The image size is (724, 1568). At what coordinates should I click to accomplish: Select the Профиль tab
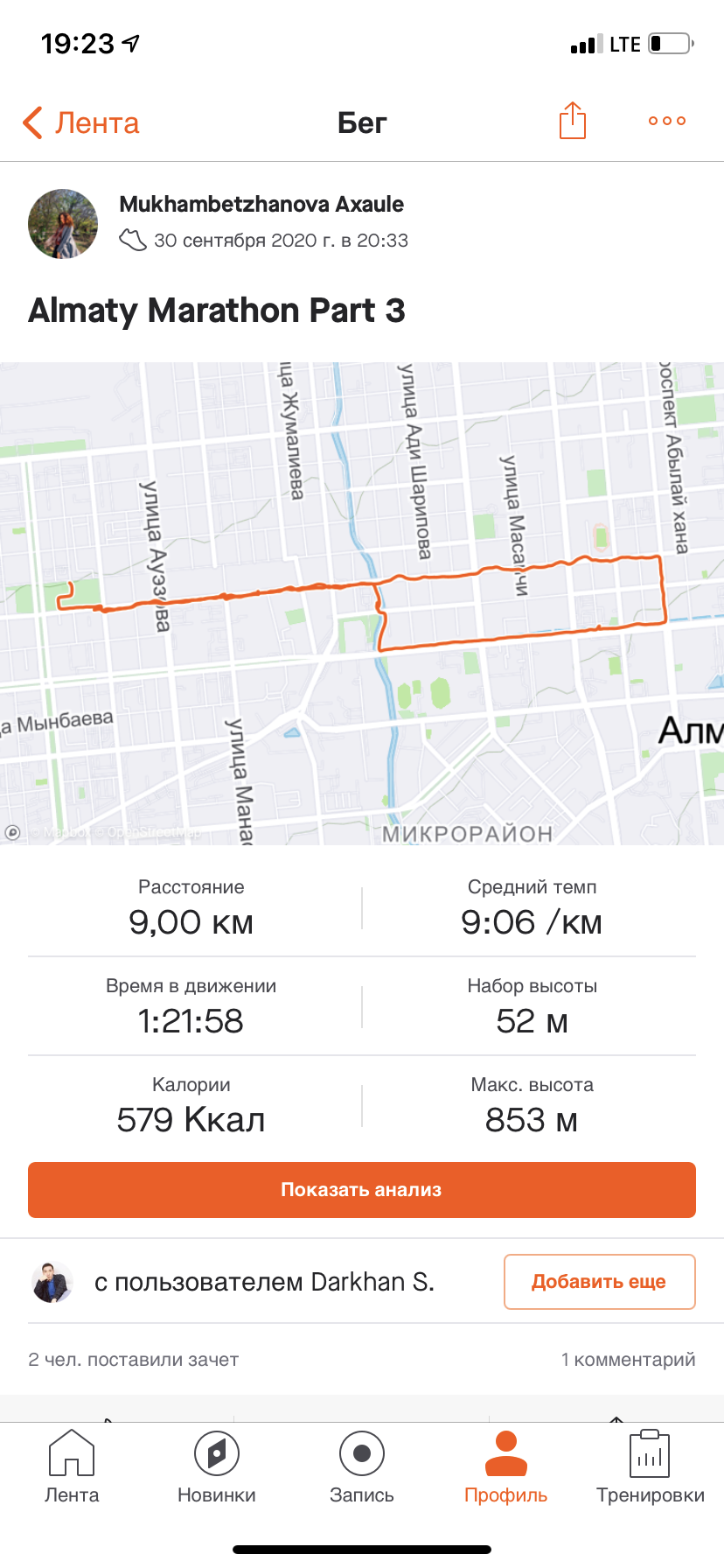click(x=506, y=1466)
